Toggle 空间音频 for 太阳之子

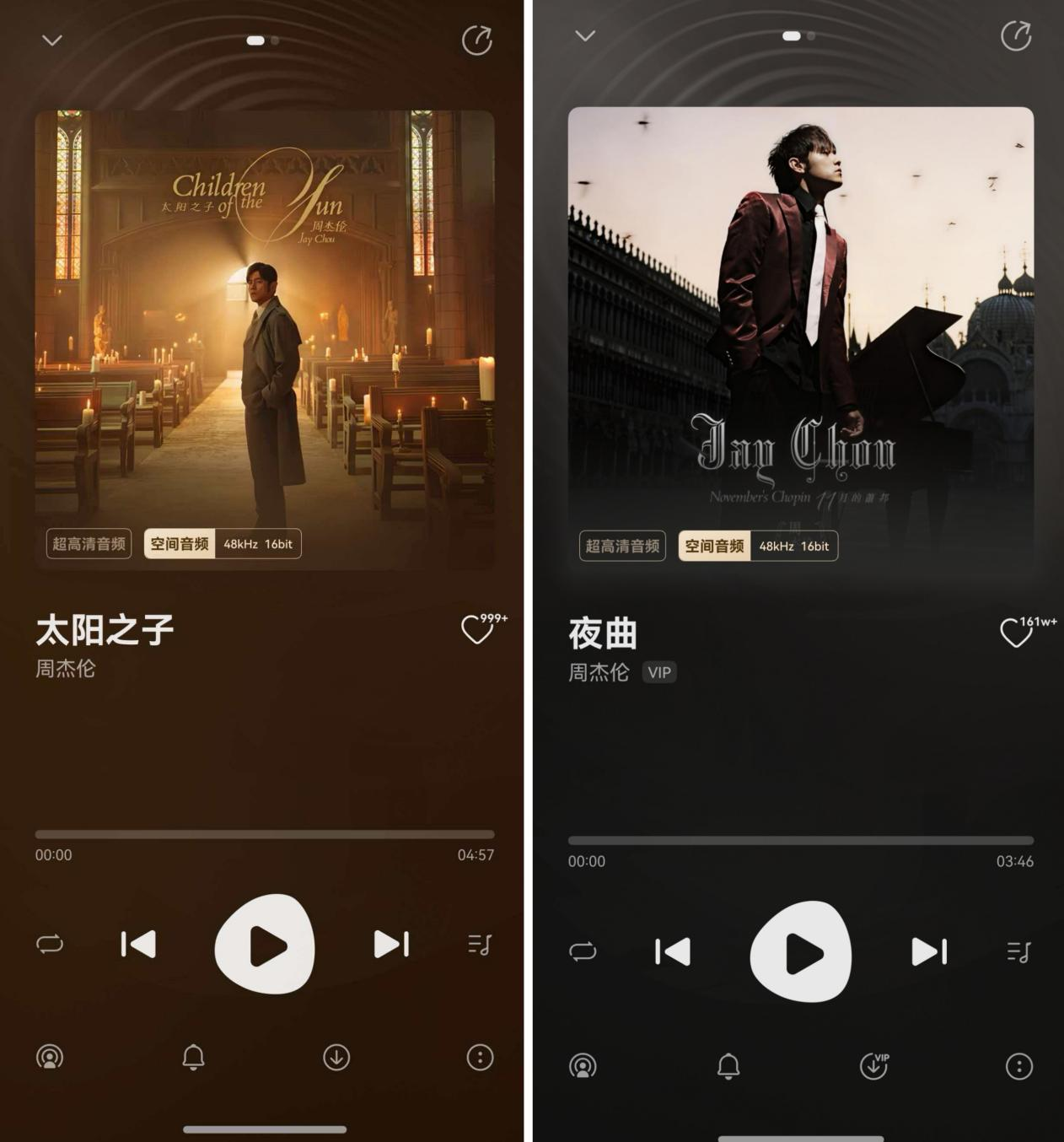(180, 544)
